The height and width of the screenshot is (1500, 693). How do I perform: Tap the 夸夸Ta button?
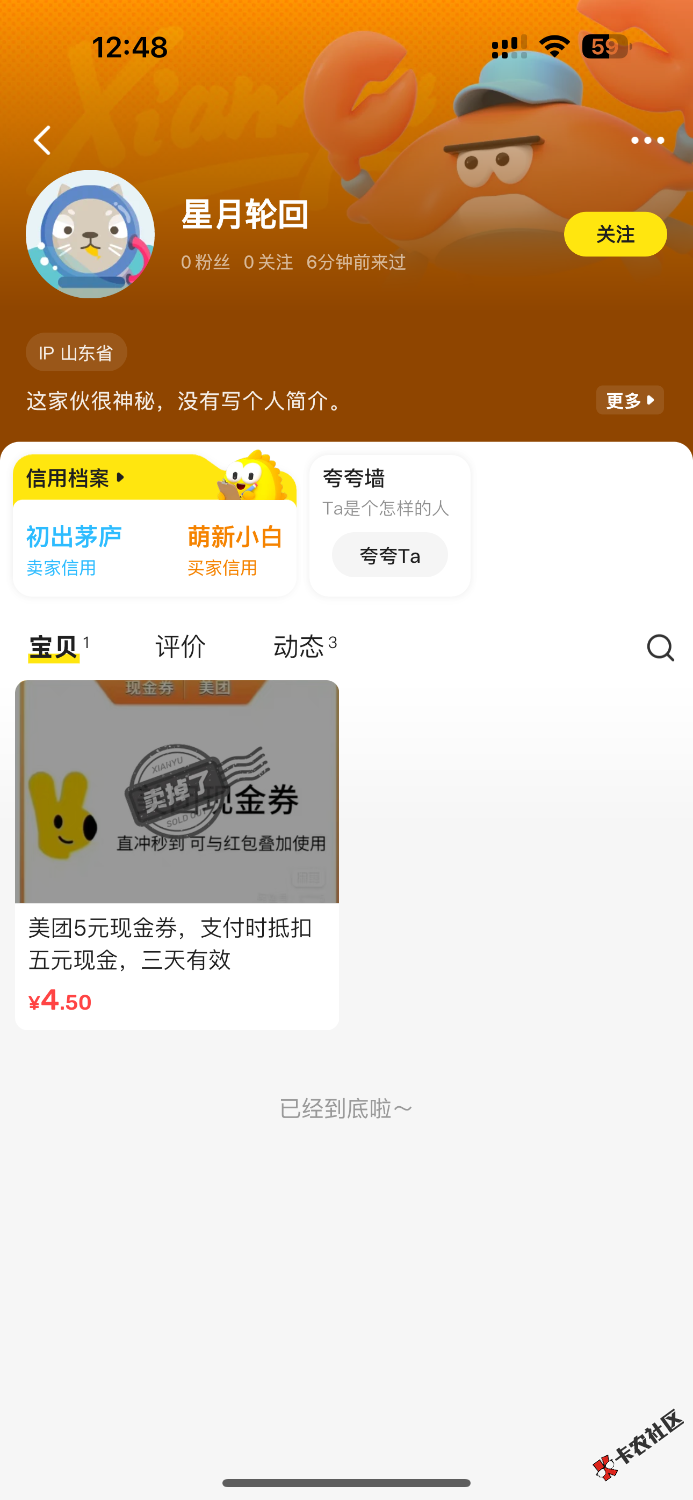click(x=390, y=556)
